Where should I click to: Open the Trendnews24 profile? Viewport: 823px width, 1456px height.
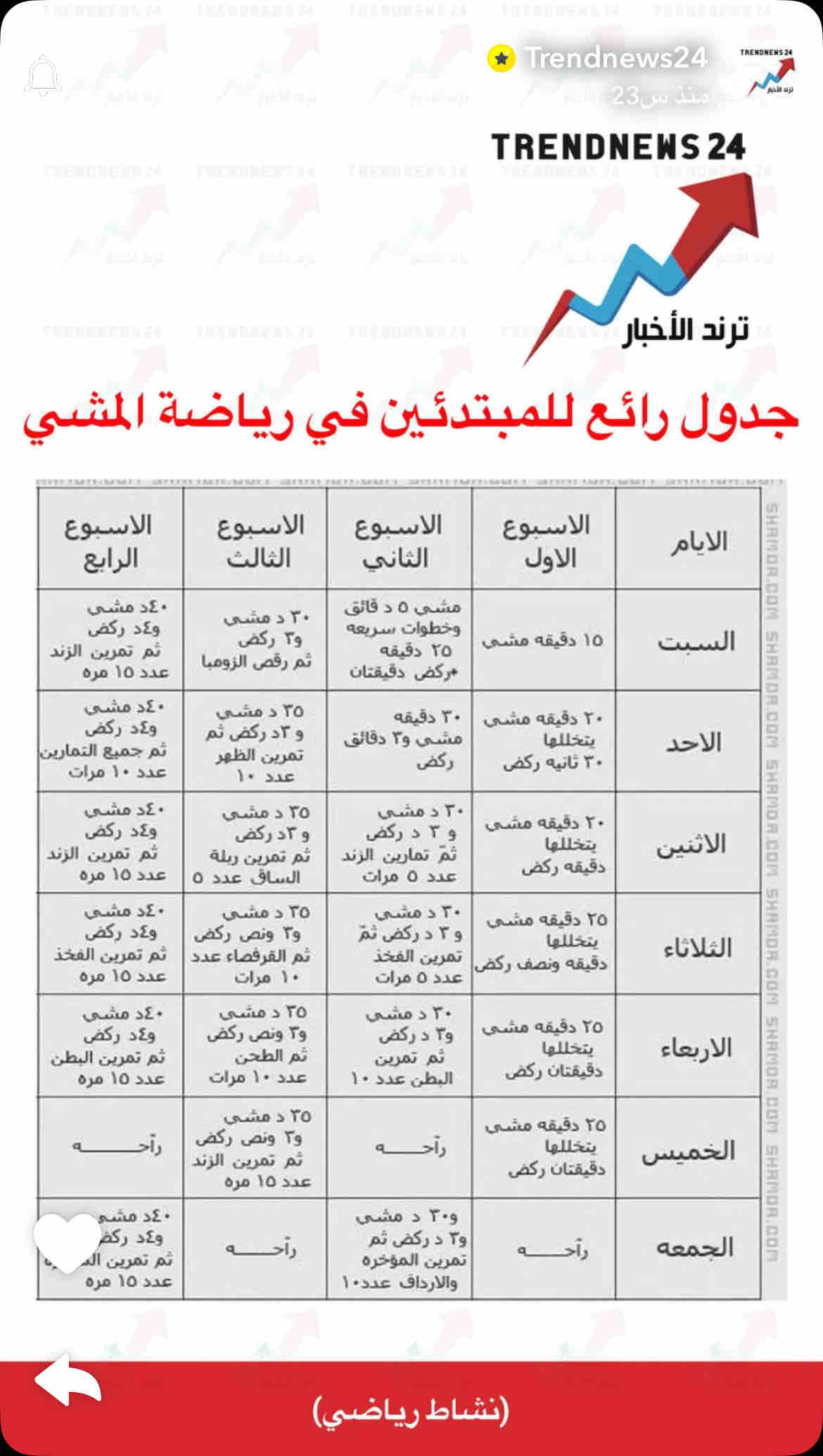click(x=615, y=58)
